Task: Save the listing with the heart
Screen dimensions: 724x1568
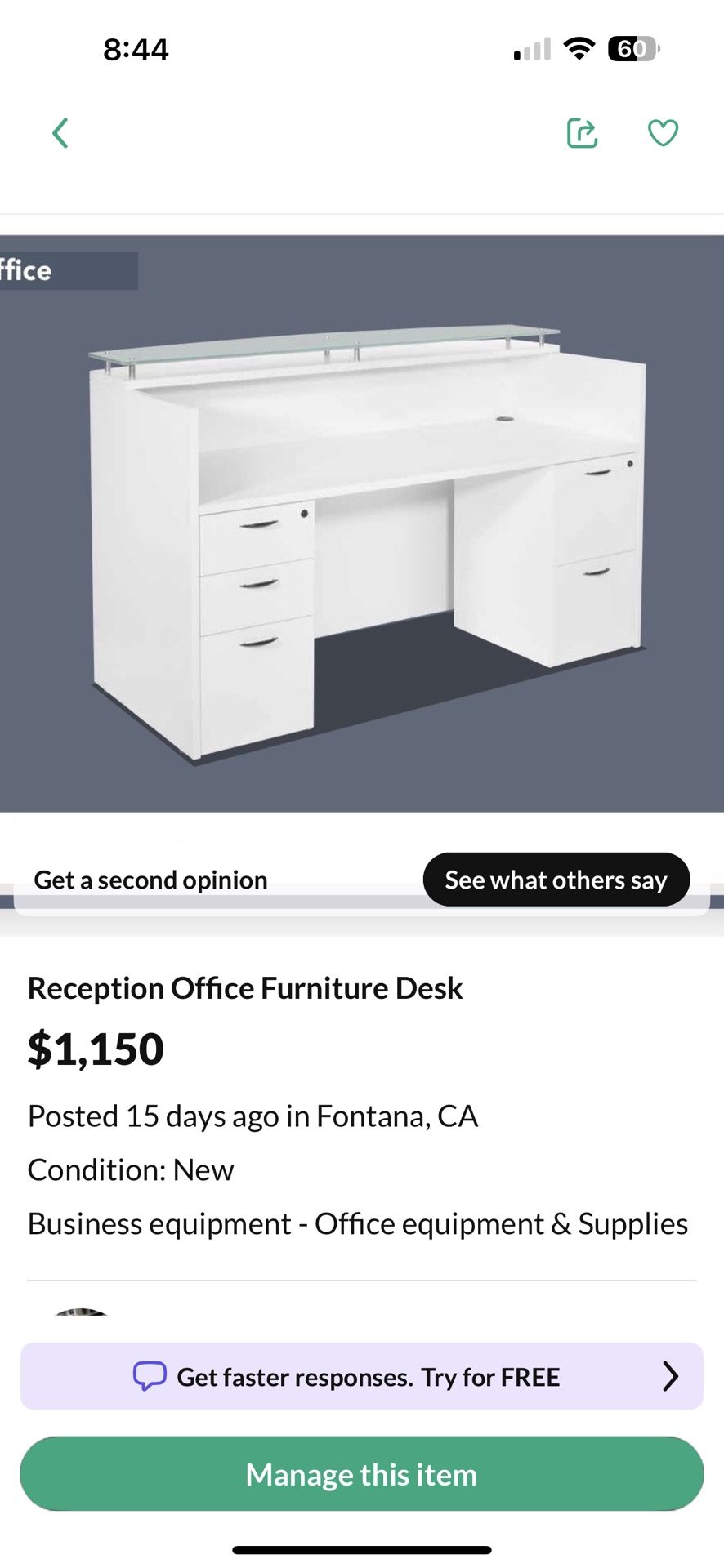Action: tap(663, 133)
